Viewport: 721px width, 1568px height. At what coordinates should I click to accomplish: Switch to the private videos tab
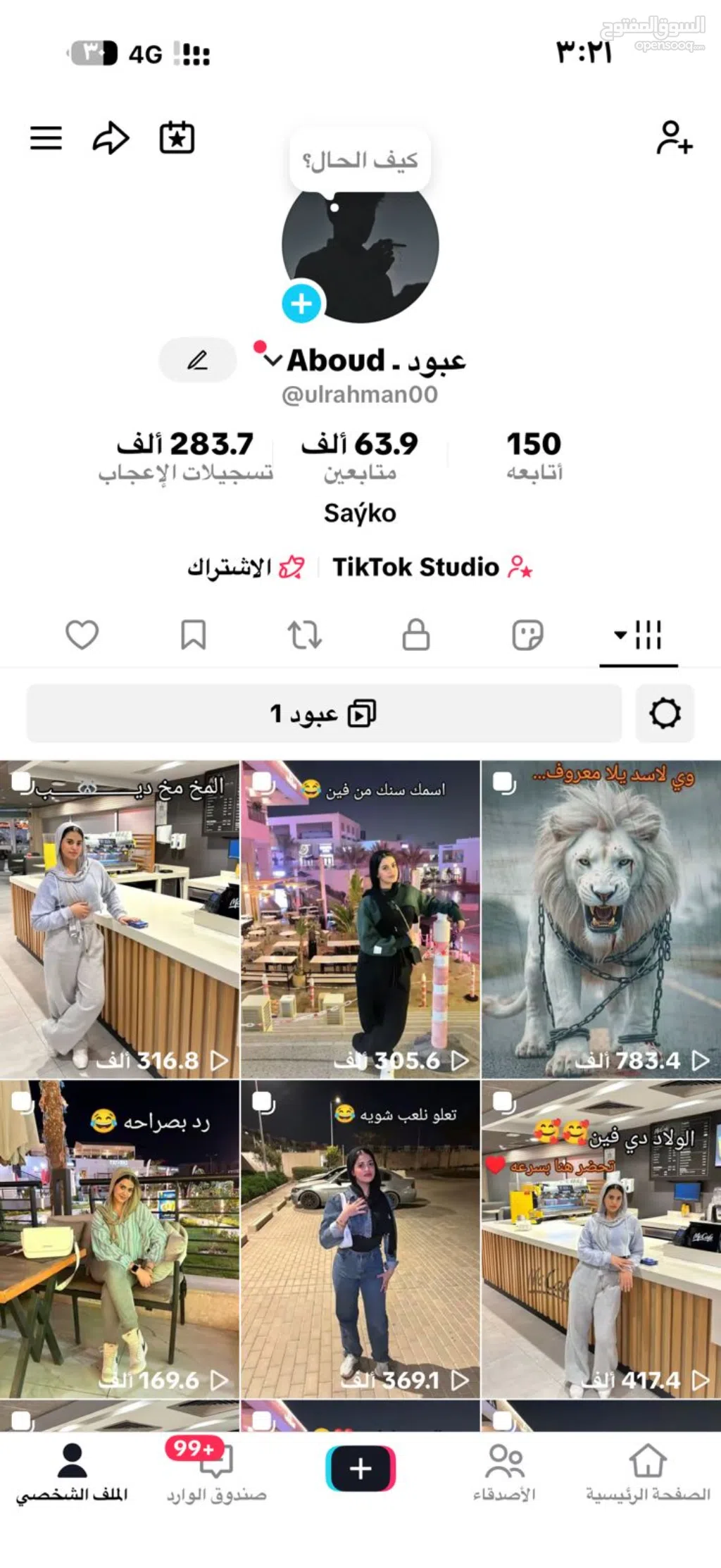click(415, 635)
